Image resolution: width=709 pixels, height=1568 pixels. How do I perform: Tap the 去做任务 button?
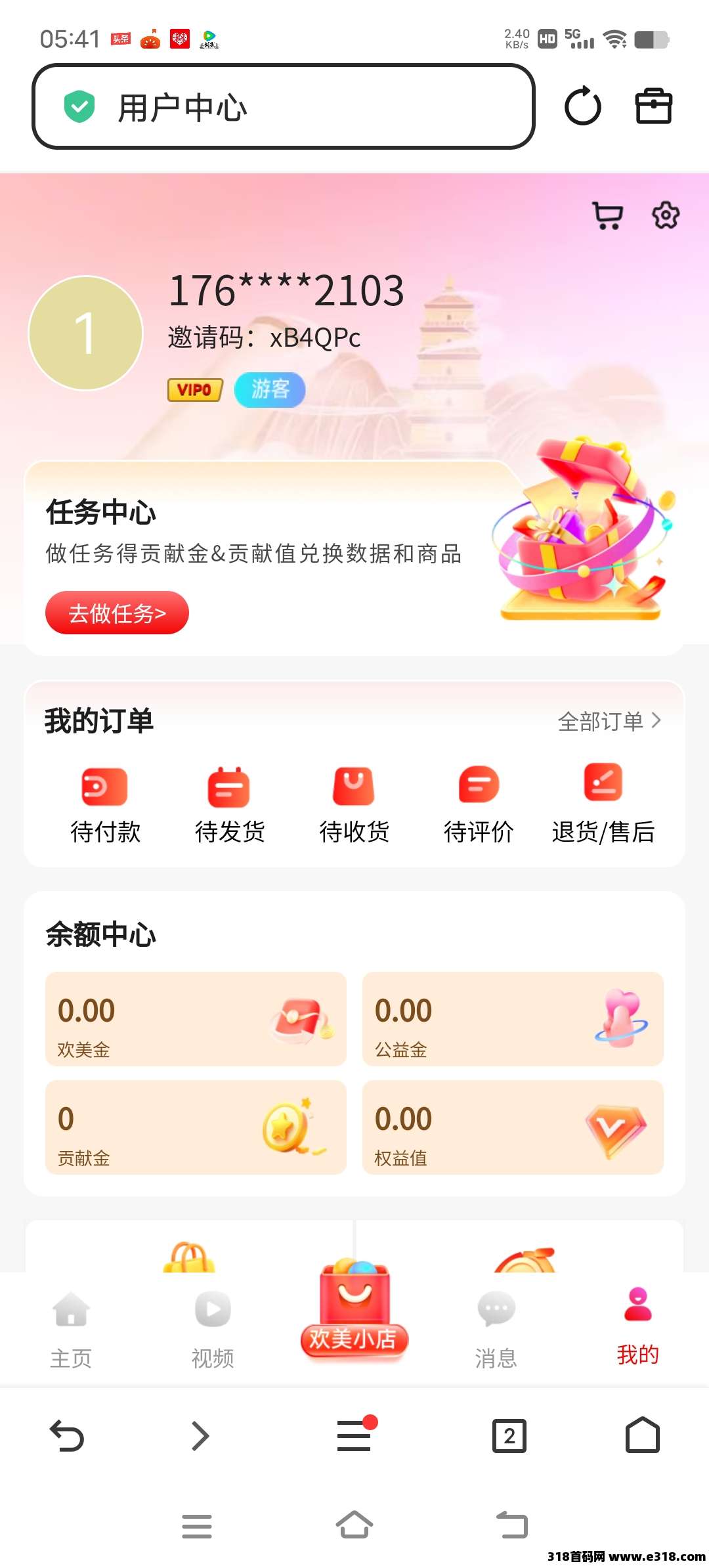coord(117,613)
